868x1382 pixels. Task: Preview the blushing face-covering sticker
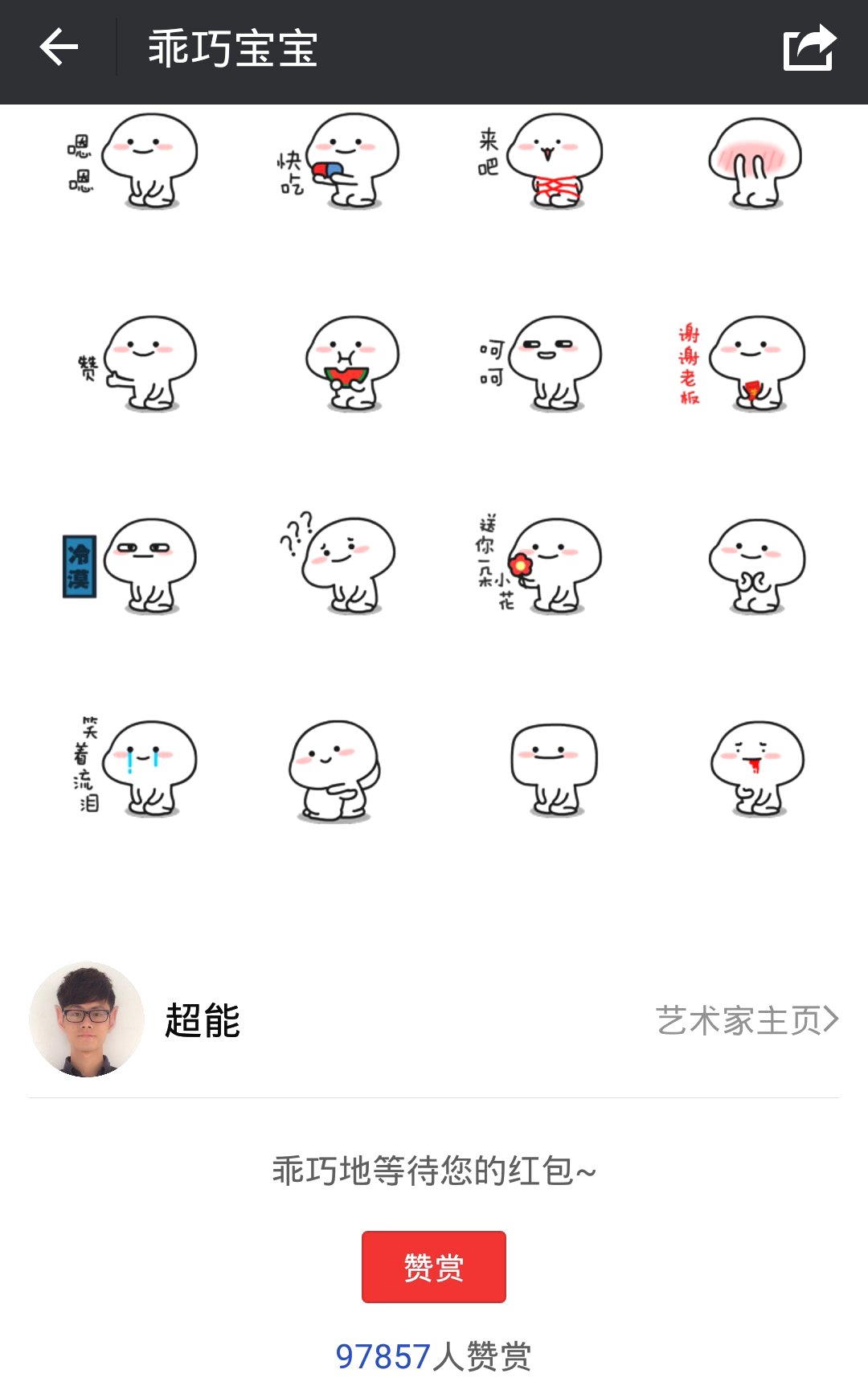point(755,161)
